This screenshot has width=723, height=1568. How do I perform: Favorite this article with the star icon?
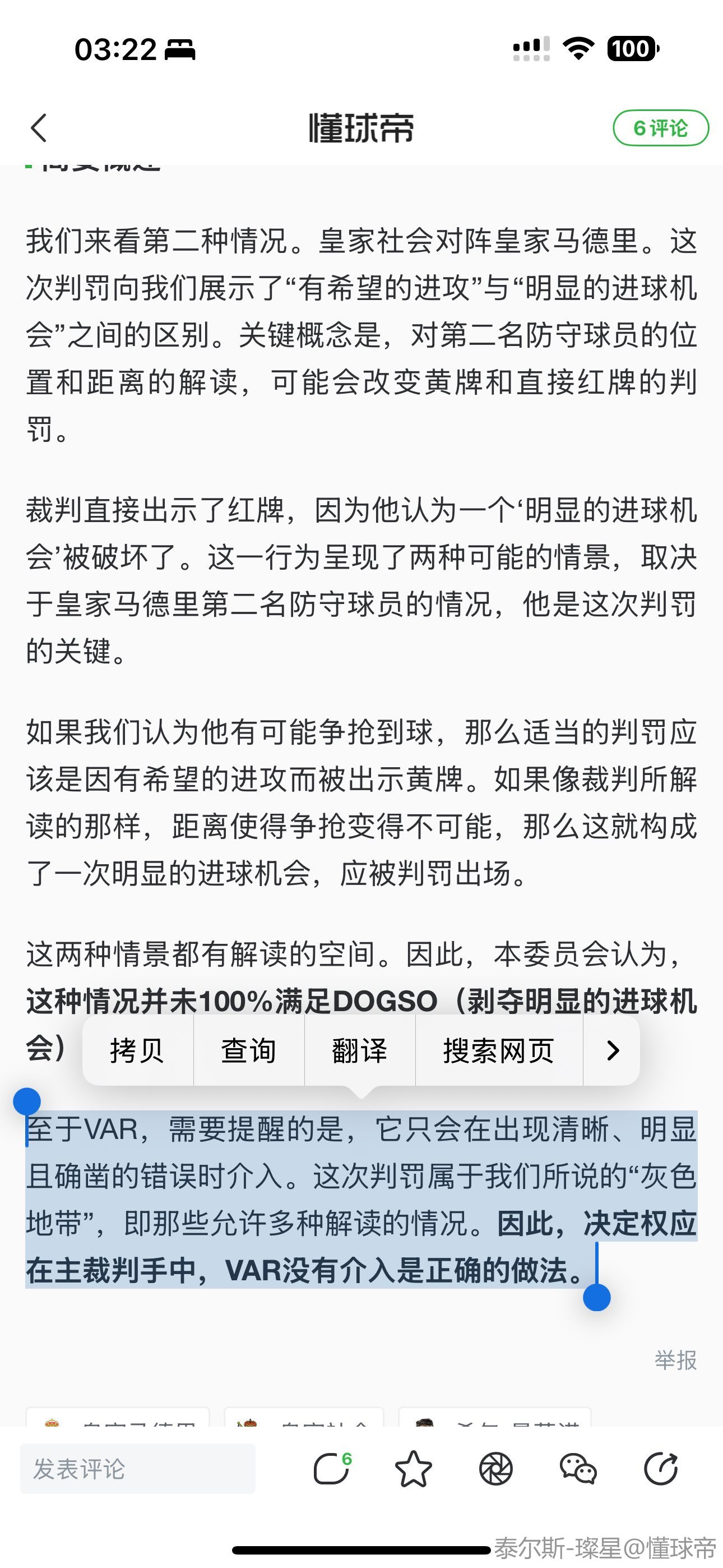coord(413,1469)
